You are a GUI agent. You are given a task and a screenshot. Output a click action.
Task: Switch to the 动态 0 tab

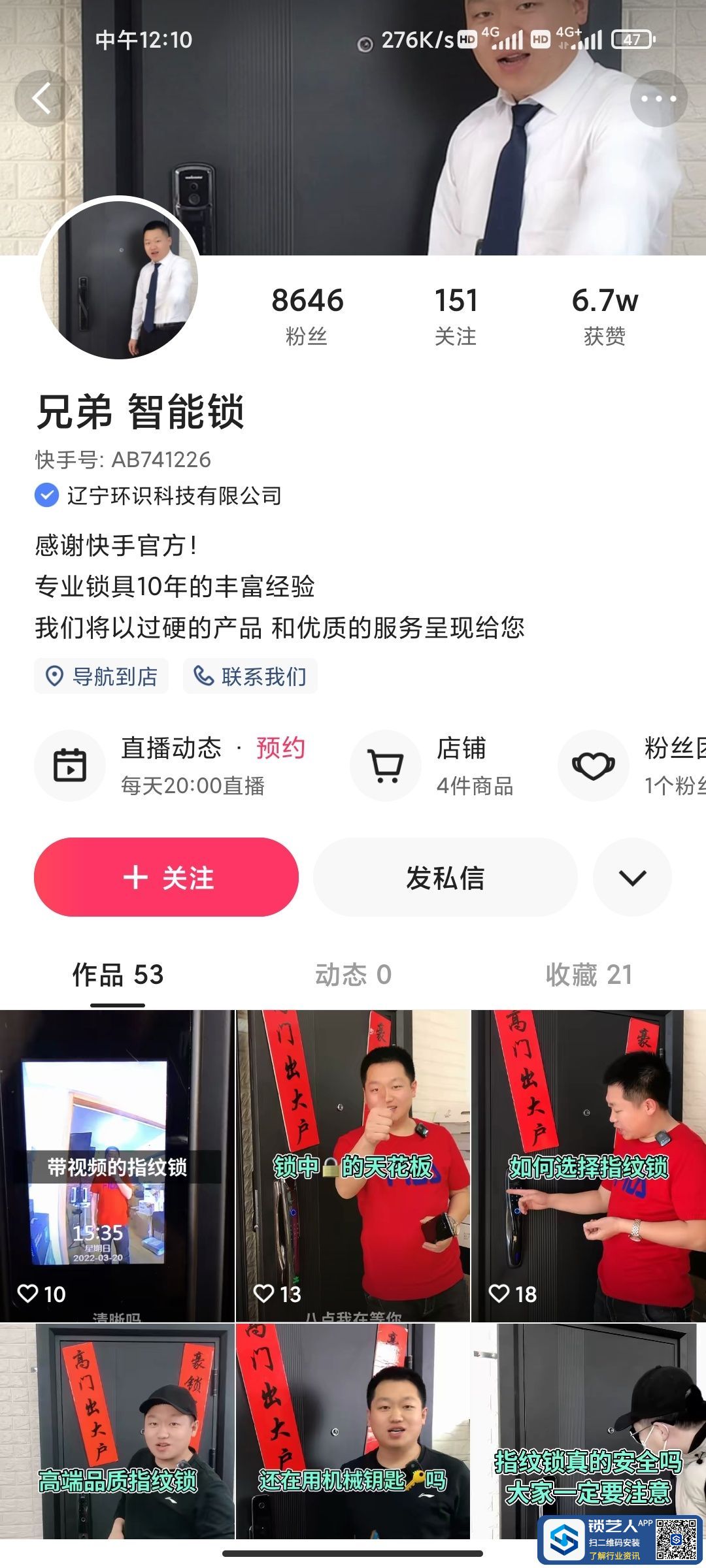tap(353, 975)
